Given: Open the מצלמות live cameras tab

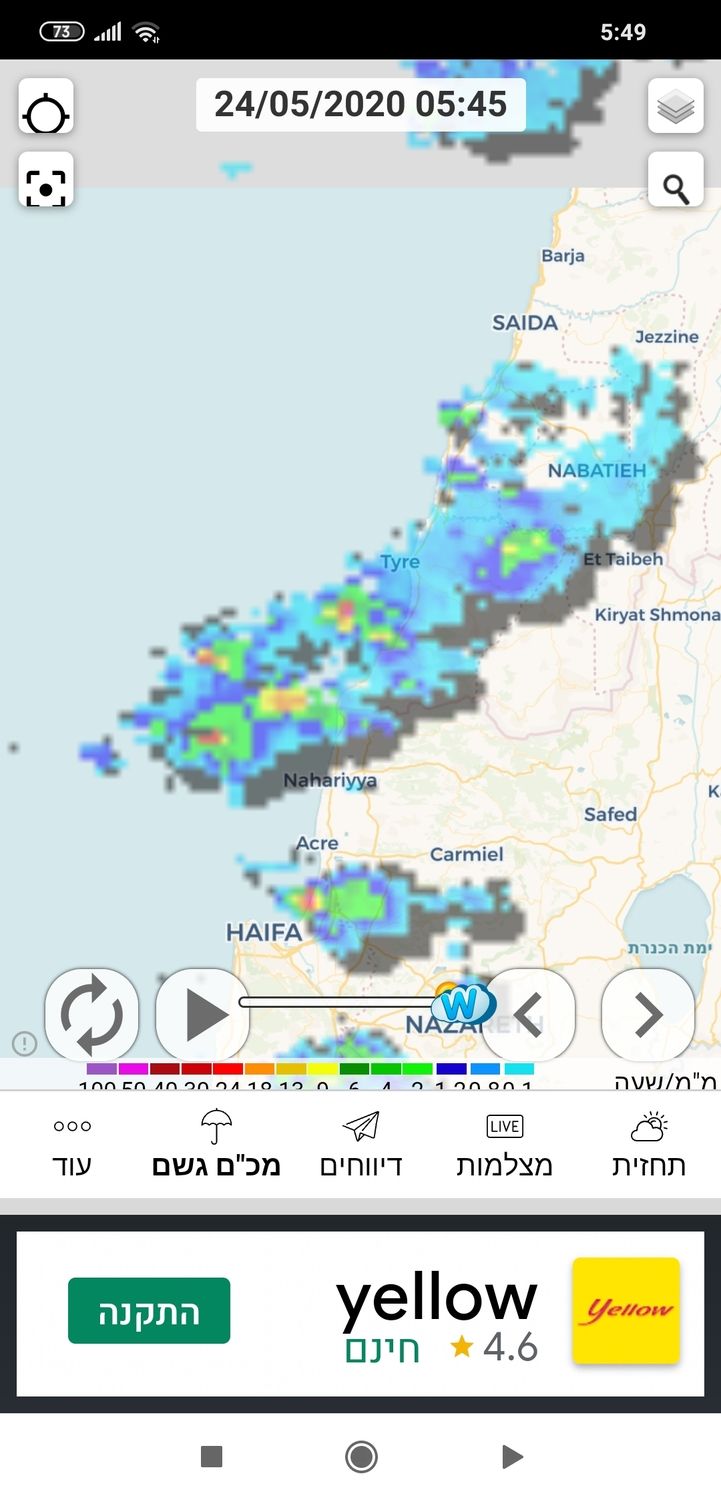Looking at the screenshot, I should pos(505,1145).
